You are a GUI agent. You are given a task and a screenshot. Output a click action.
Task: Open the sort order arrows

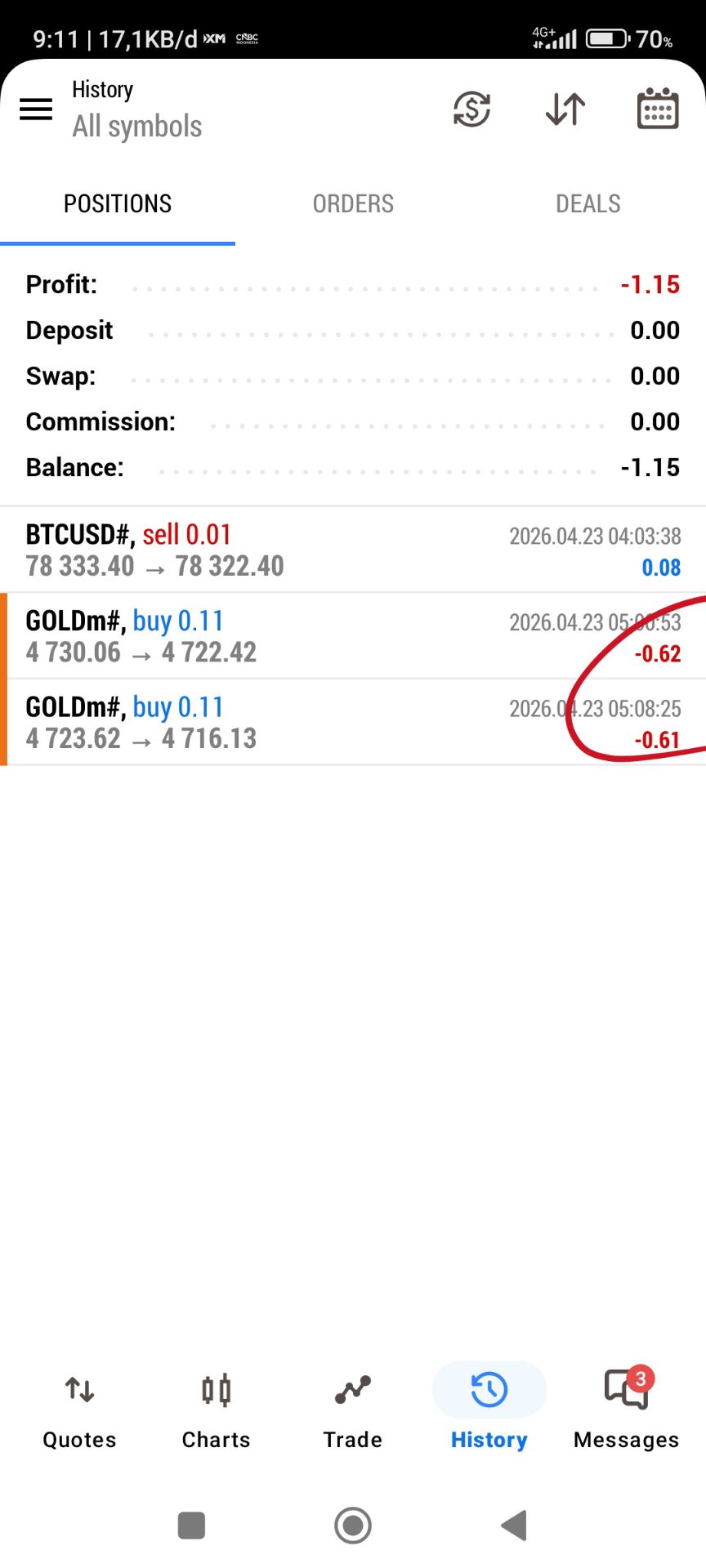(565, 109)
